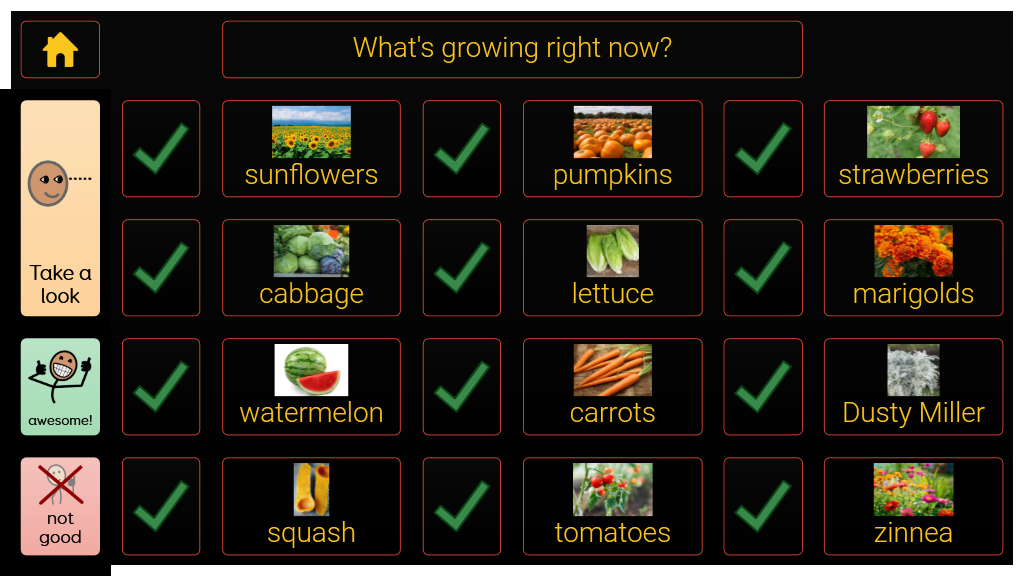Image resolution: width=1024 pixels, height=576 pixels.
Task: Tap the 'What's growing right now?' message bar
Action: click(512, 50)
